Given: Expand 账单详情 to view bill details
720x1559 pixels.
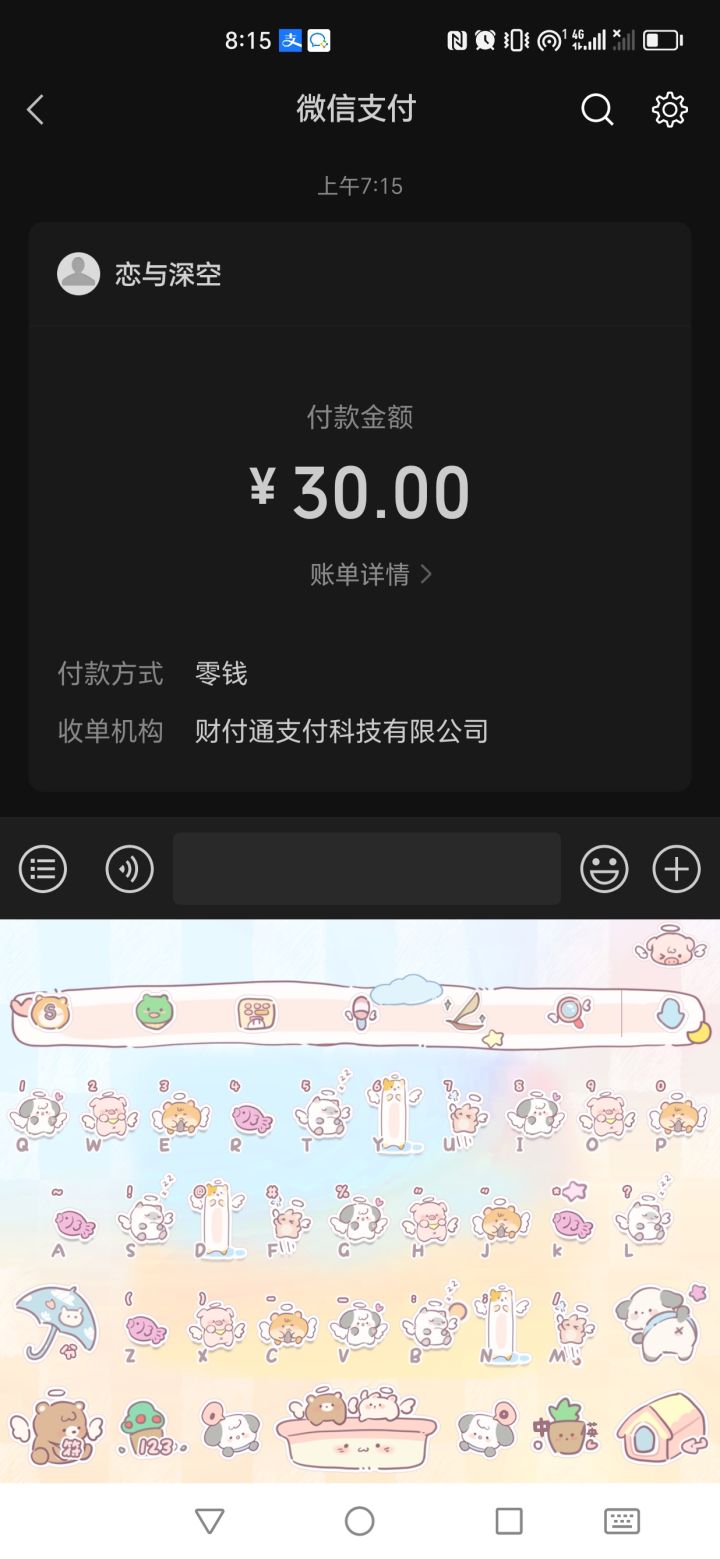Looking at the screenshot, I should click(x=369, y=575).
